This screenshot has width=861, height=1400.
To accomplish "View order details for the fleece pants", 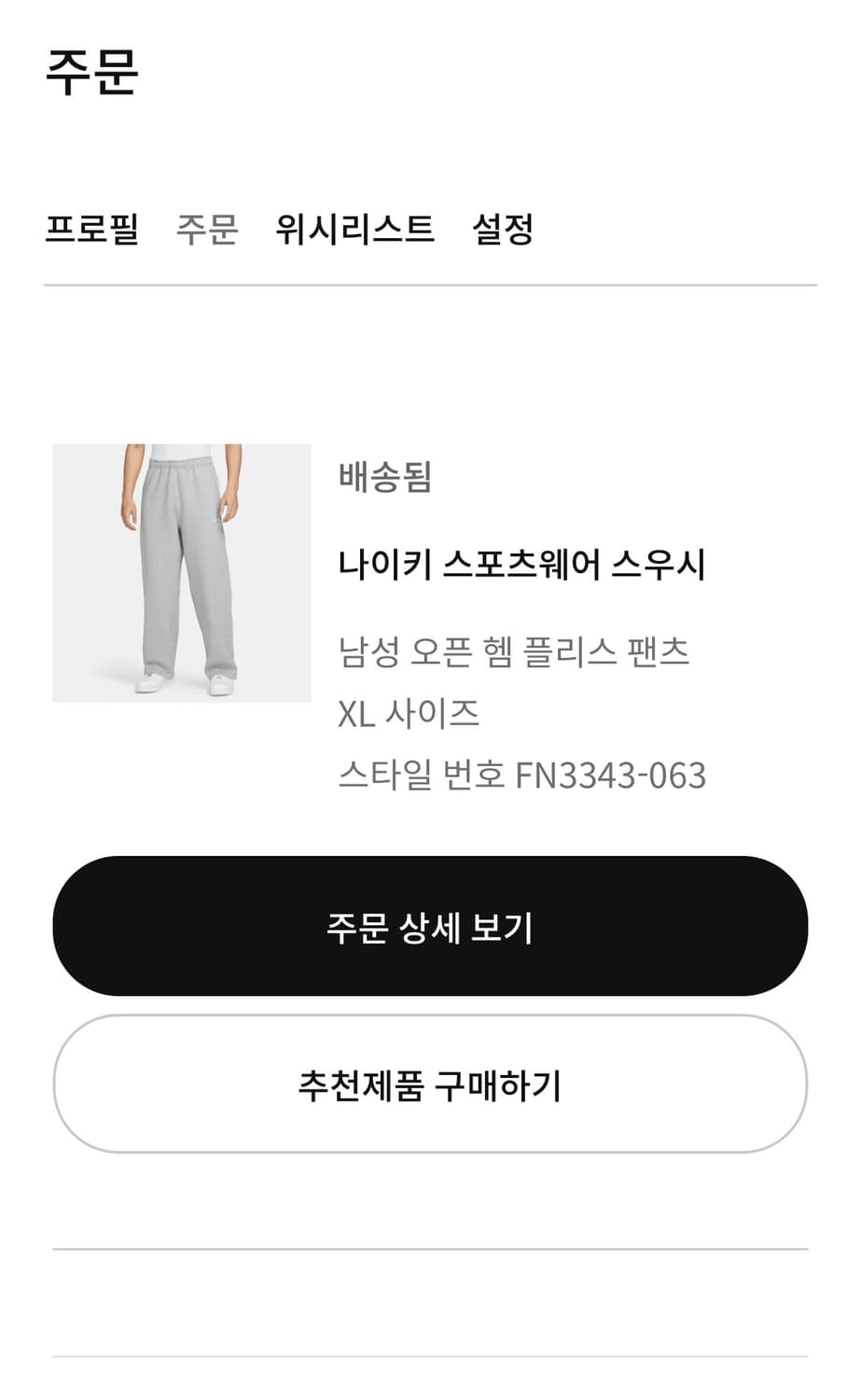I will click(430, 924).
